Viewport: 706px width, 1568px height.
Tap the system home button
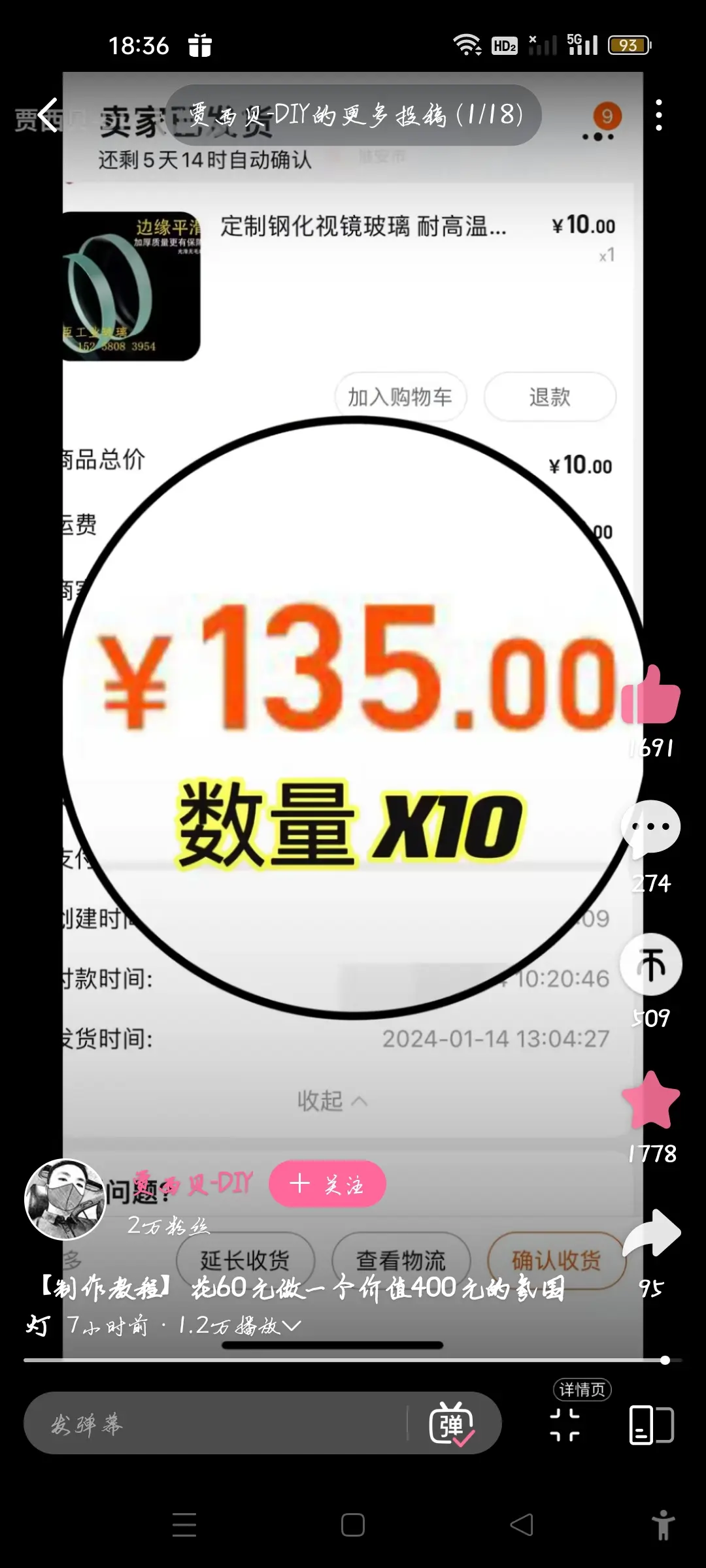click(353, 1525)
